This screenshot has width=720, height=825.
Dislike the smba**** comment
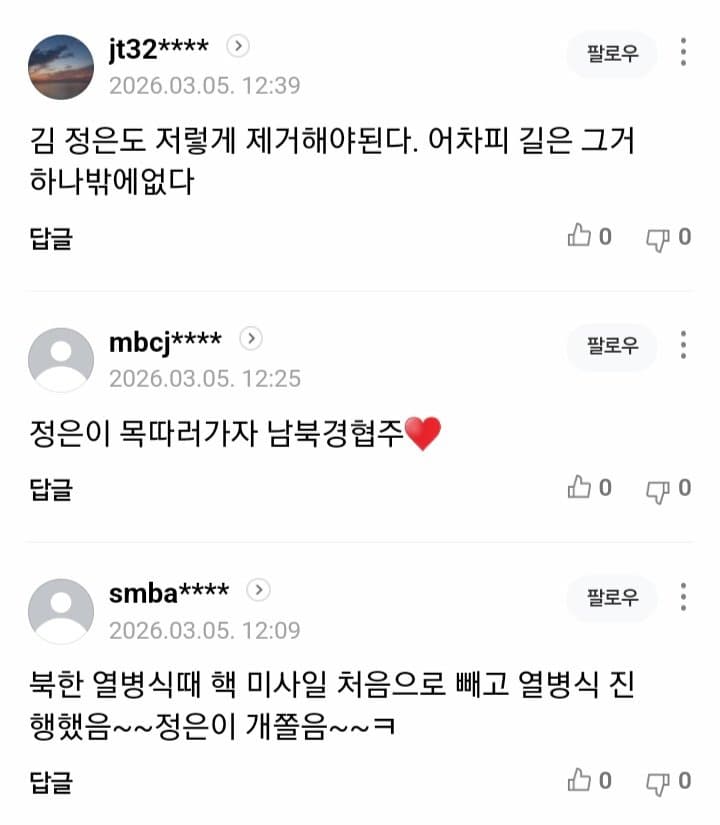point(658,781)
